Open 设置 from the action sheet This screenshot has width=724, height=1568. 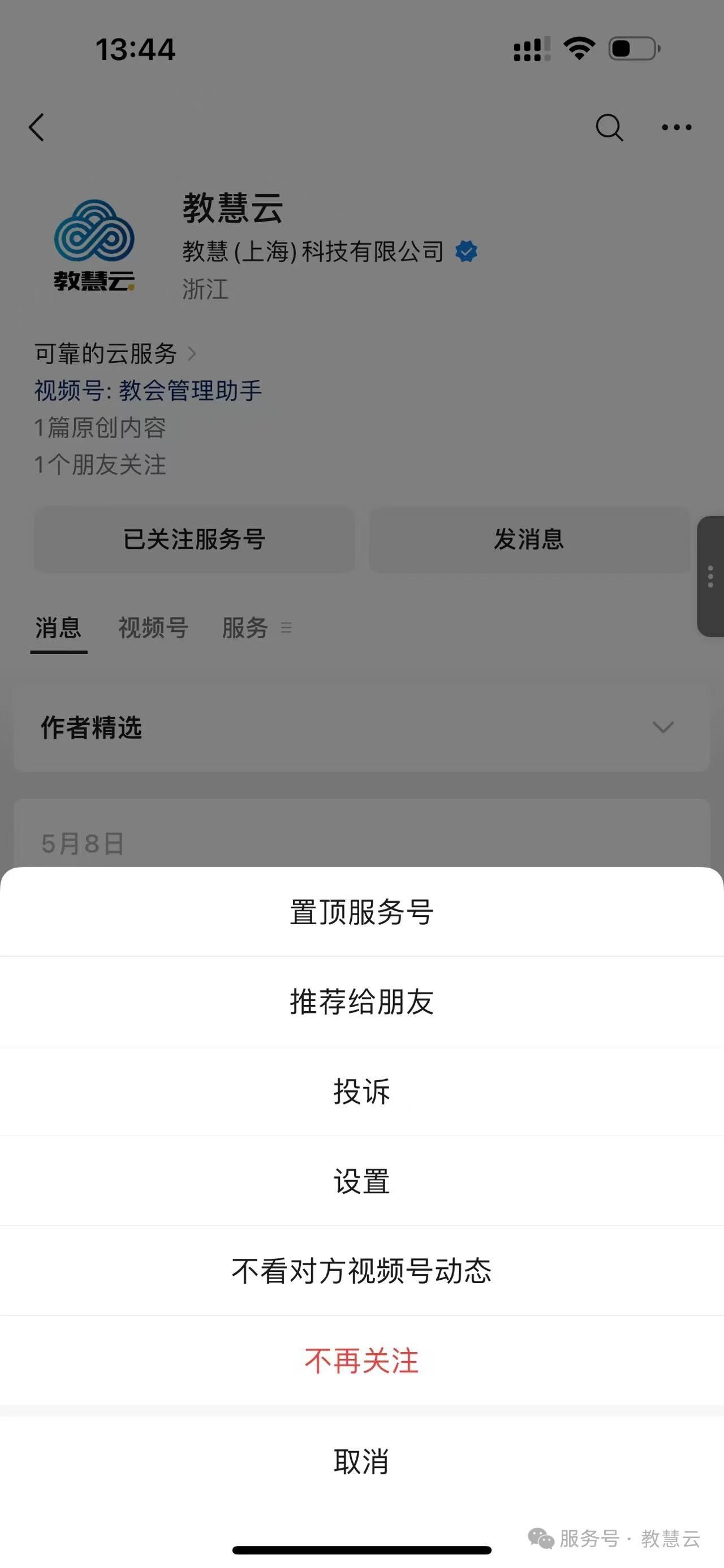361,1181
